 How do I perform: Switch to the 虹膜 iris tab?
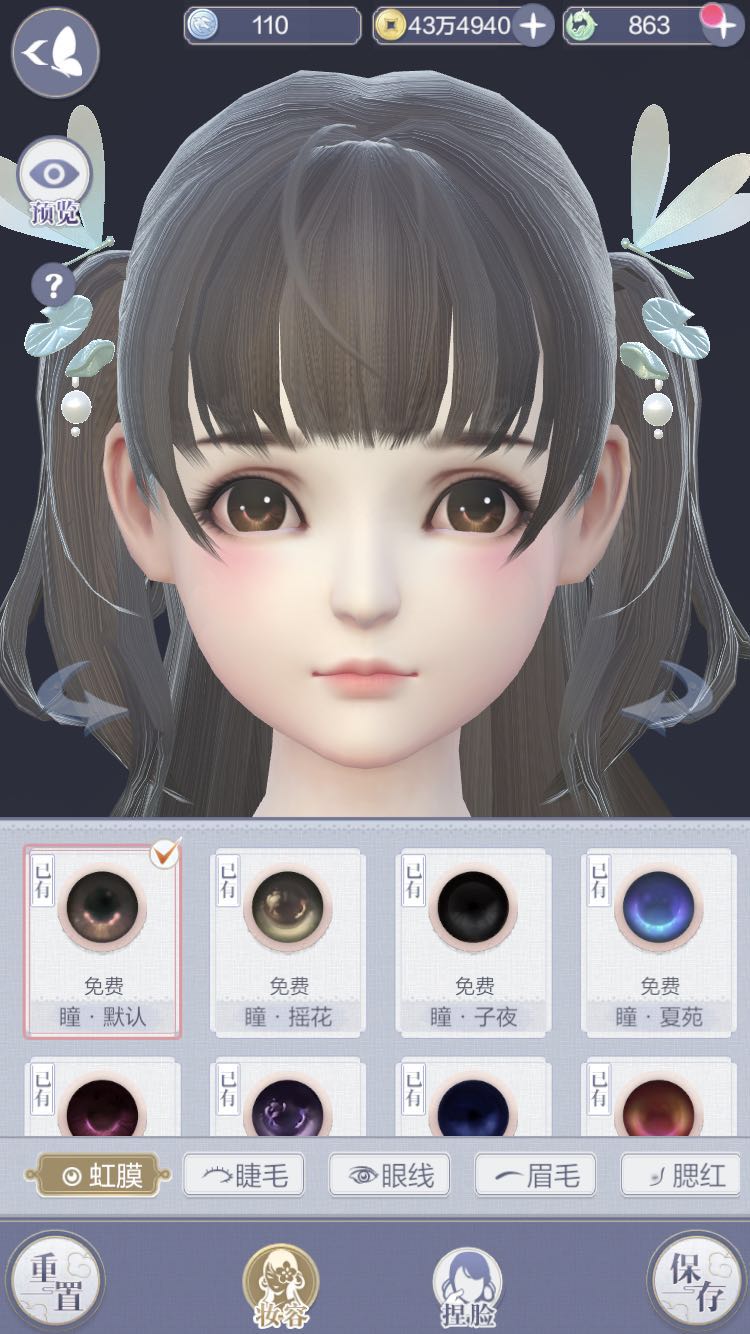coord(103,1176)
